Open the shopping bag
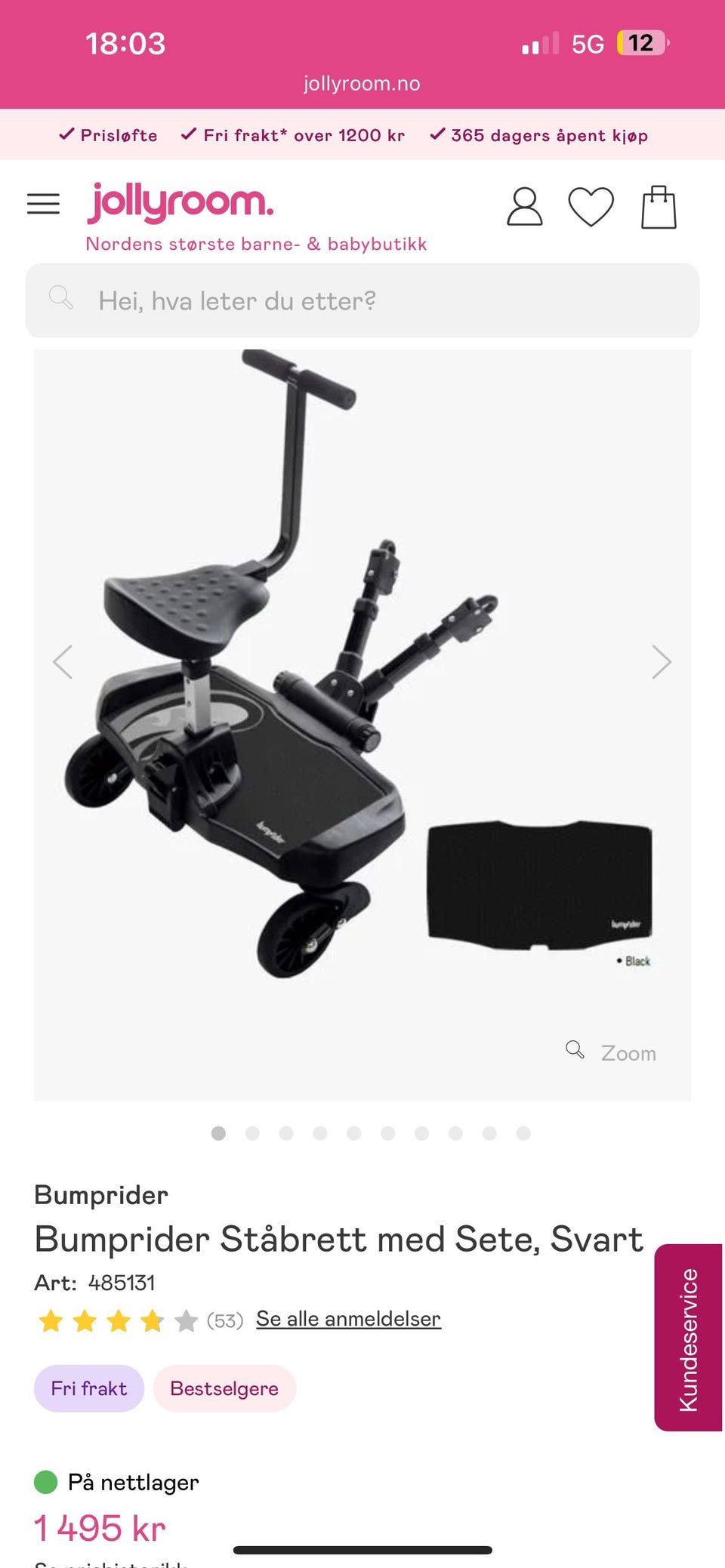The image size is (725, 1568). [x=659, y=207]
